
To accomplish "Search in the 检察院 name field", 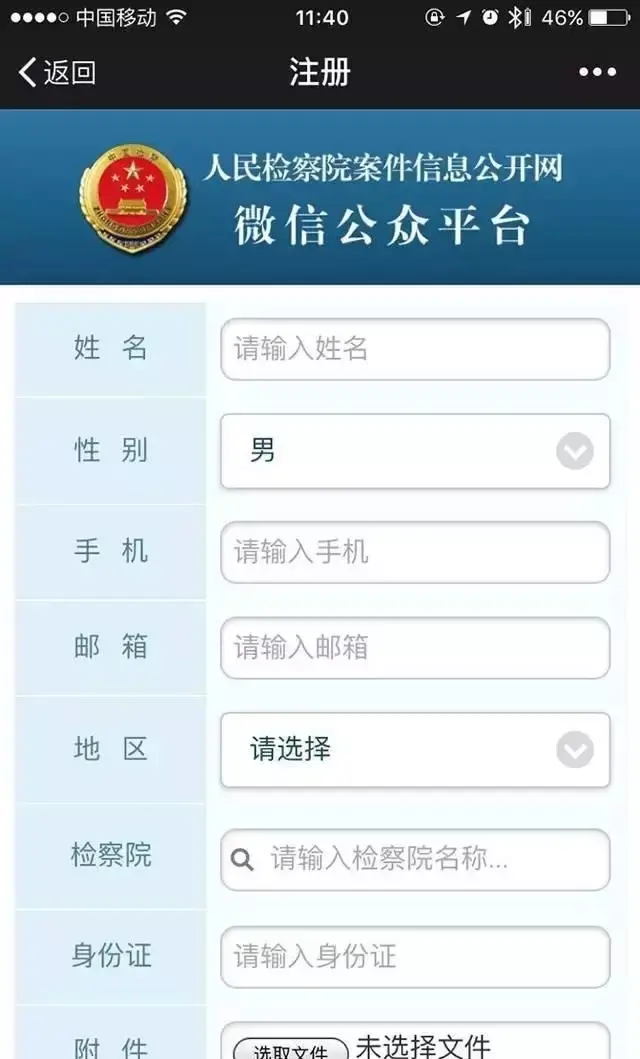I will 415,859.
